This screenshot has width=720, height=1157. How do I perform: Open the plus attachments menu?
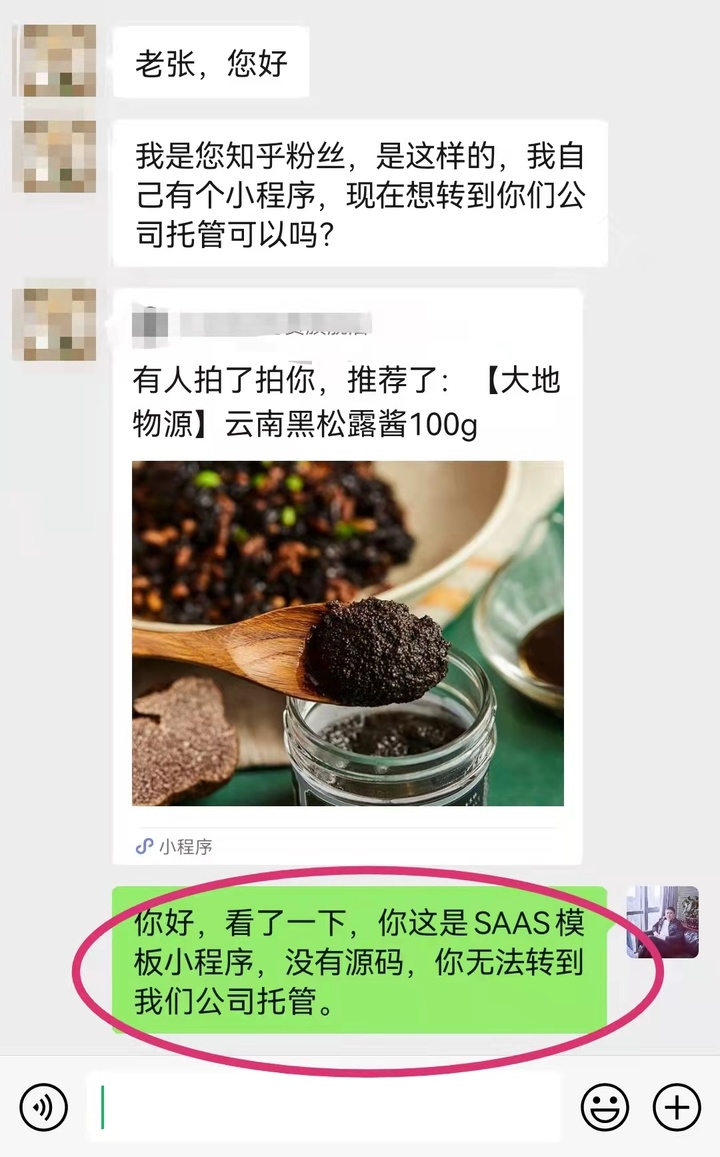click(676, 1107)
